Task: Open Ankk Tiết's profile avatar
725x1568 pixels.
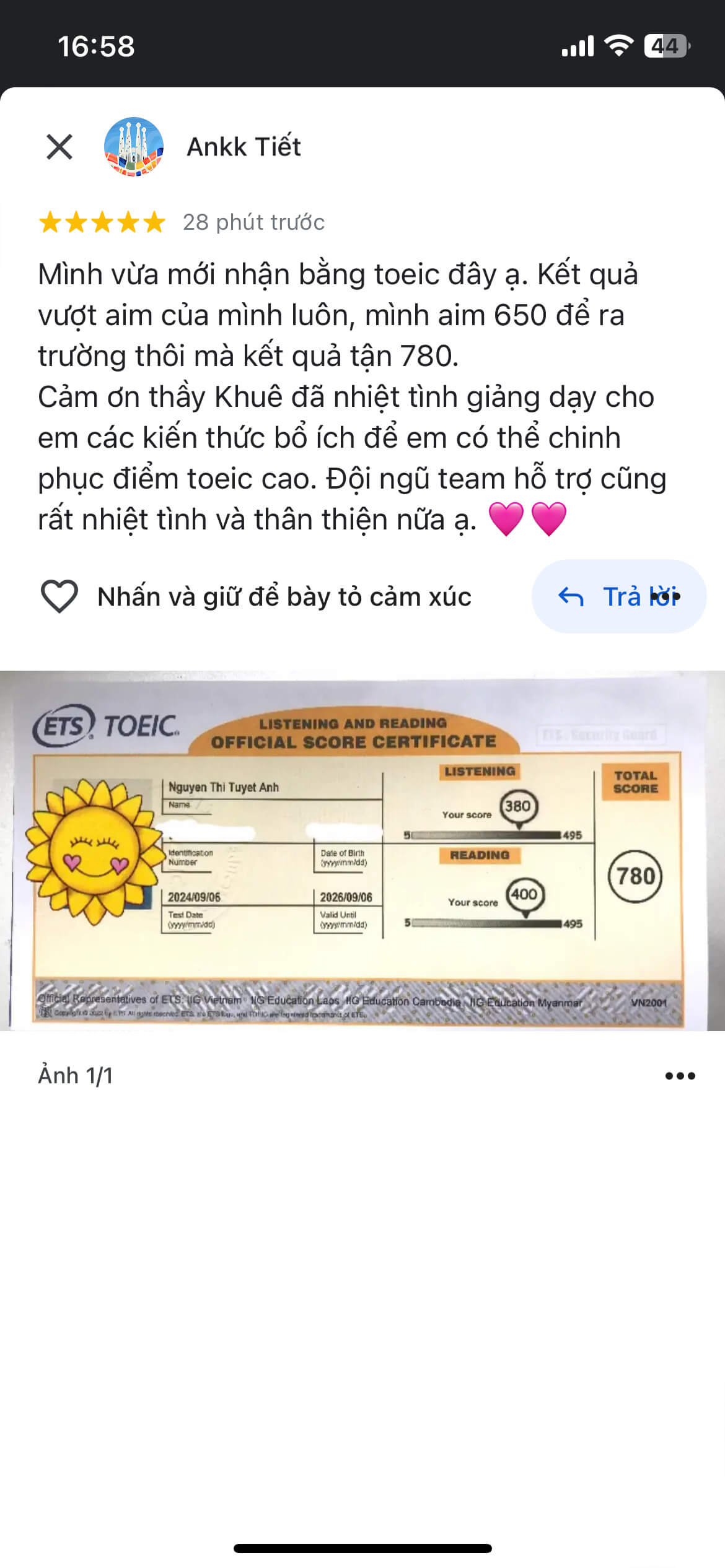Action: tap(134, 147)
